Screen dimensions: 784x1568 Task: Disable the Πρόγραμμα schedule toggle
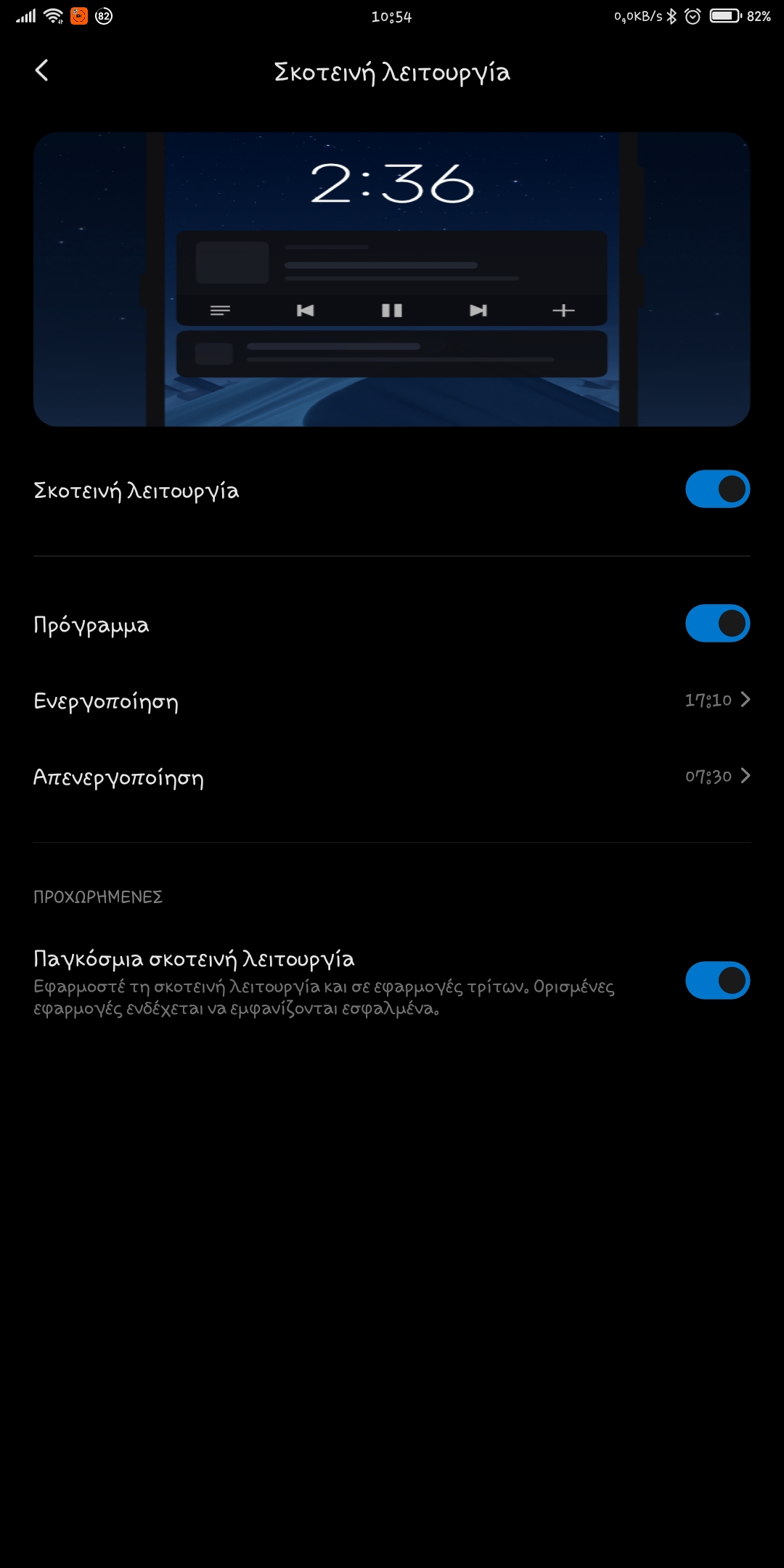717,624
